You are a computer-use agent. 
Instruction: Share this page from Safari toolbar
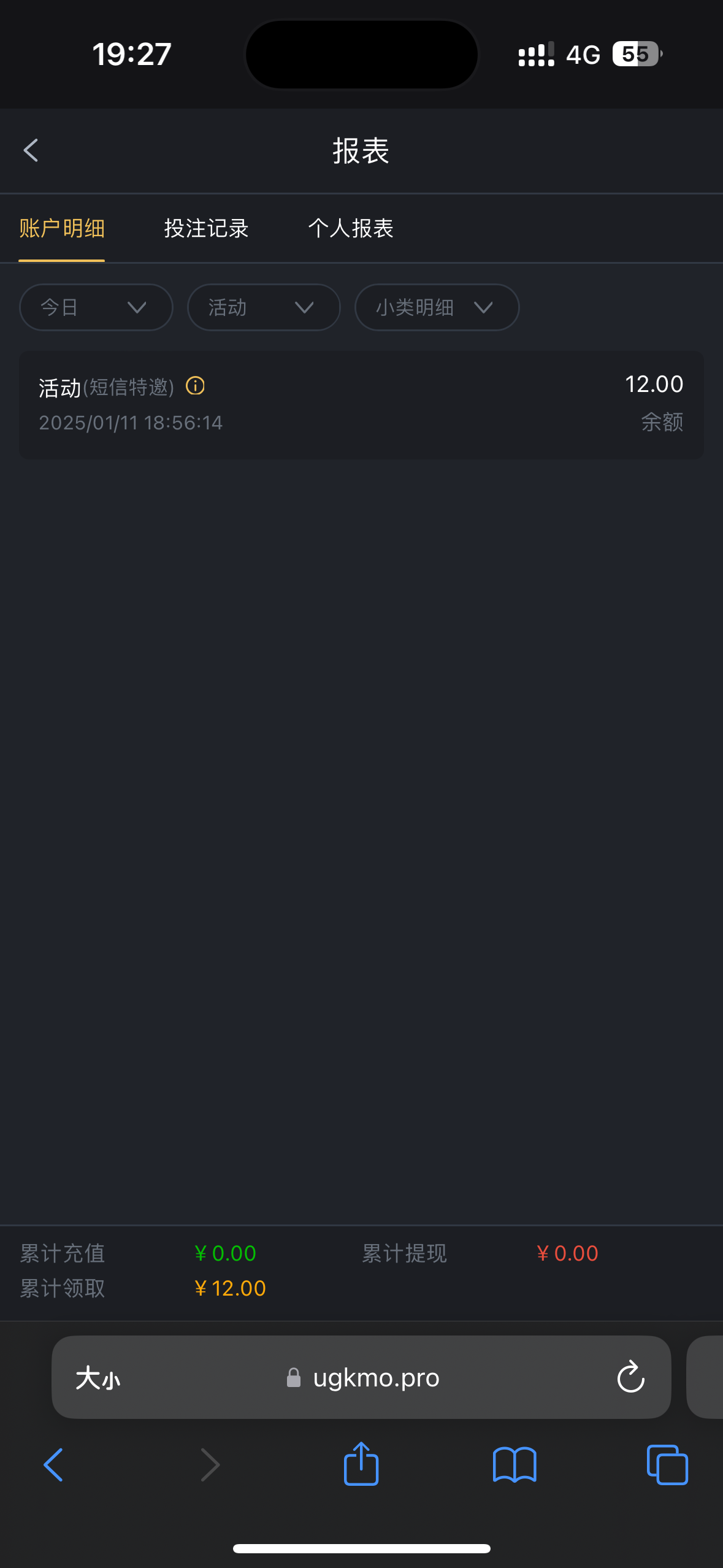tap(361, 1464)
